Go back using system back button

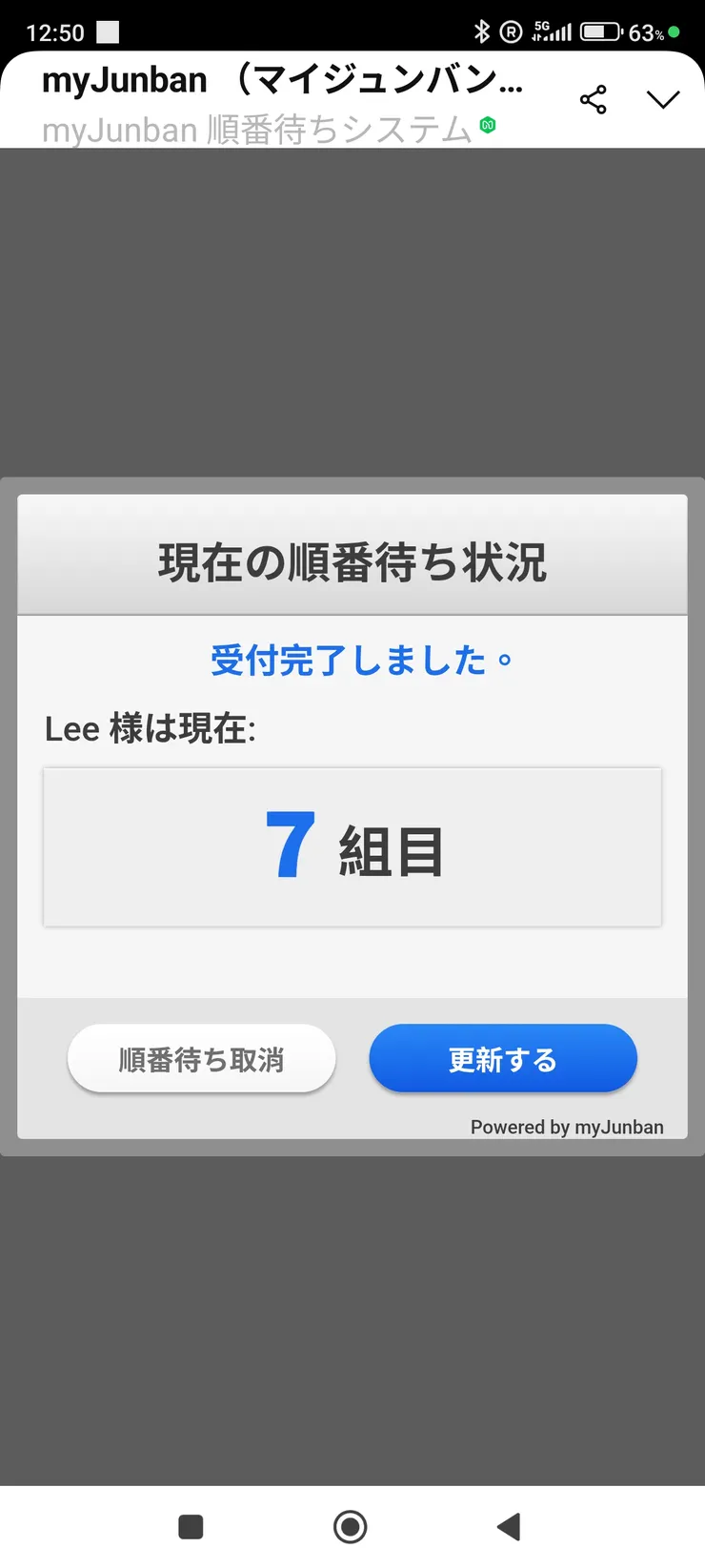click(x=509, y=1526)
